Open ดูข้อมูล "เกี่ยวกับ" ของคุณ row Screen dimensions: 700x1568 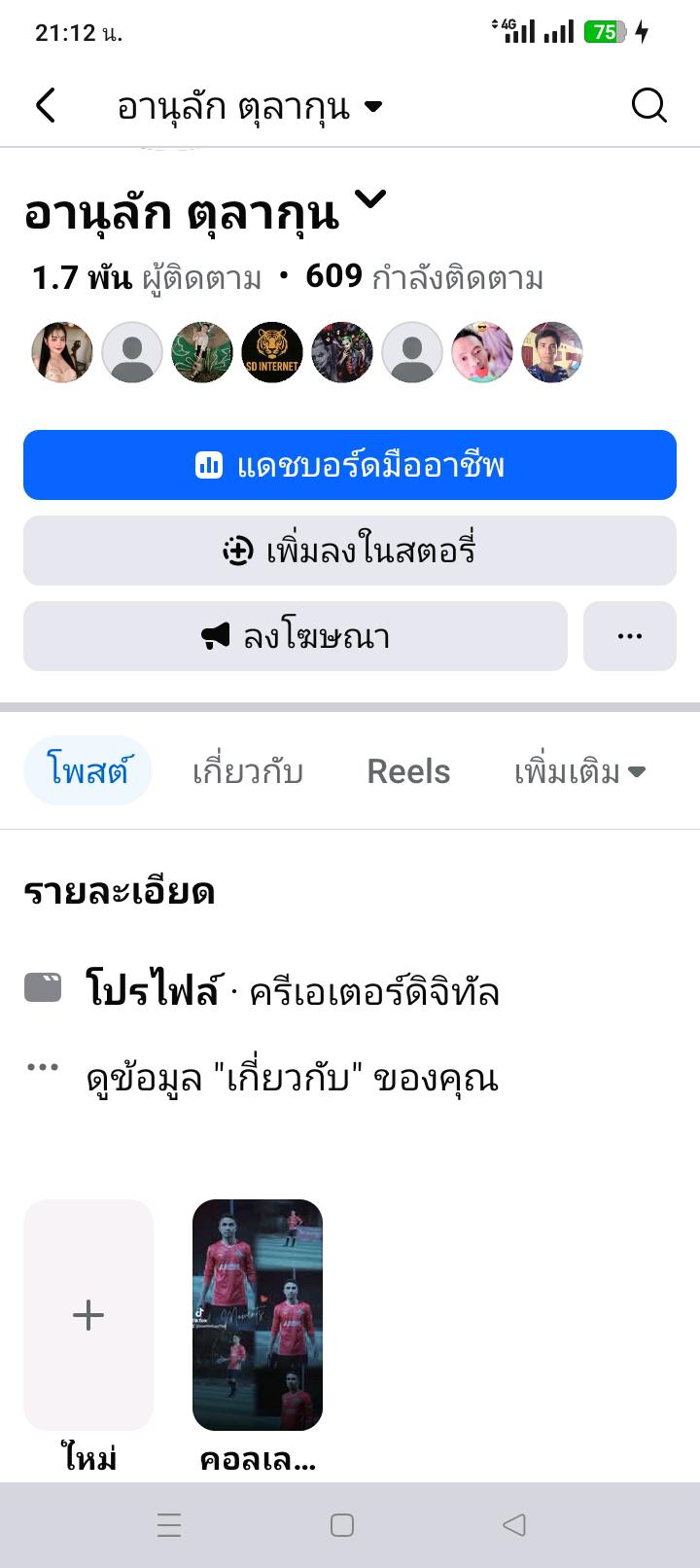(292, 1078)
